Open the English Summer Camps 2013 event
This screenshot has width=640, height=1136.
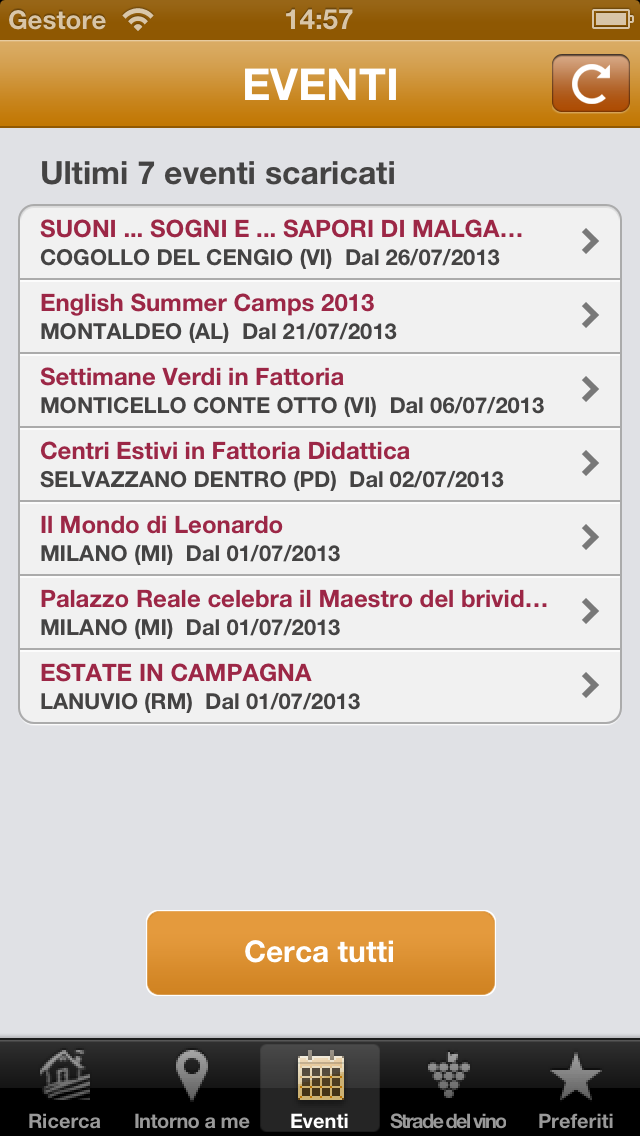point(320,316)
